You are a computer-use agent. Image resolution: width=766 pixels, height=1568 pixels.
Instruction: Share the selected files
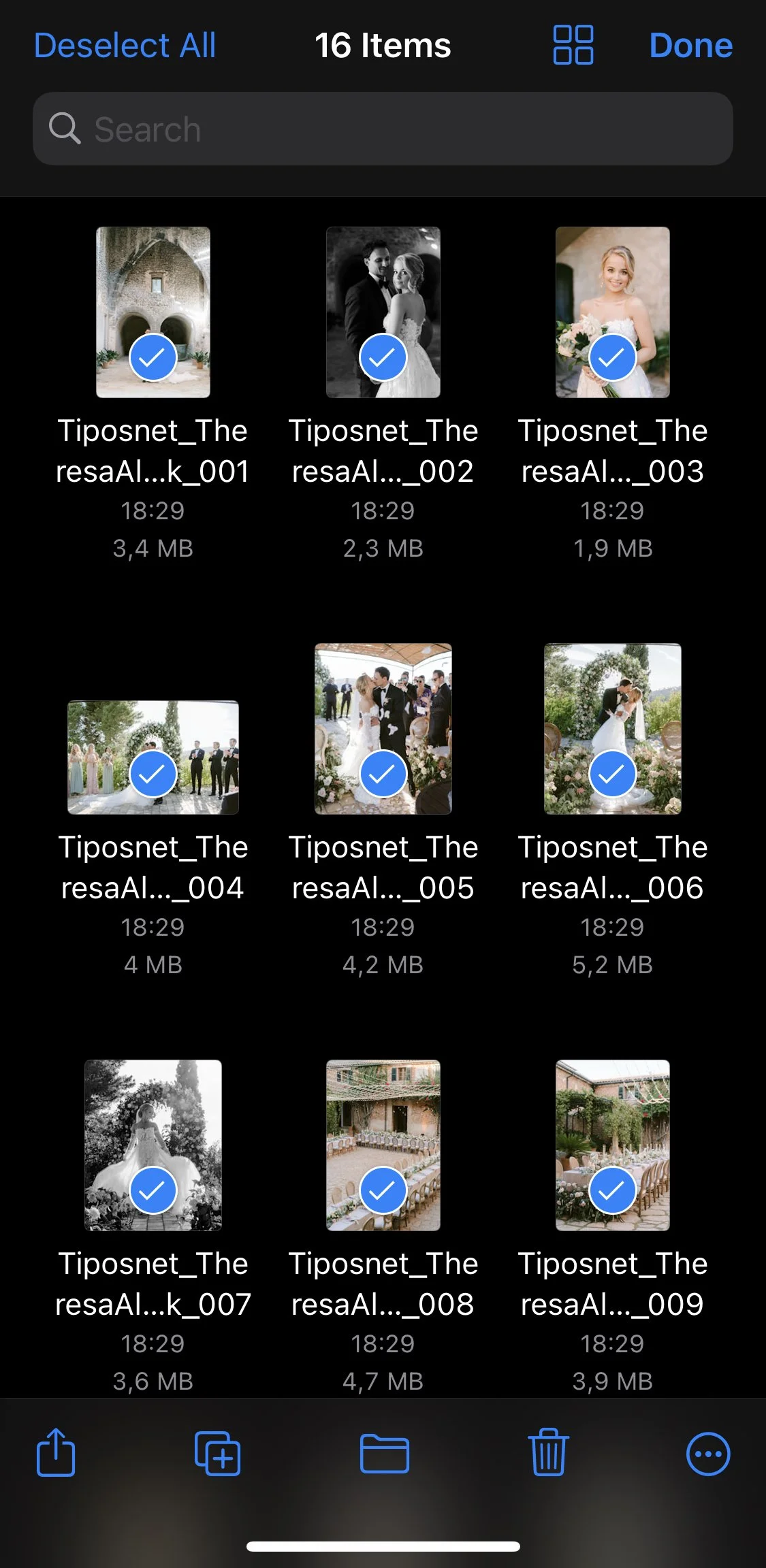[x=56, y=1452]
